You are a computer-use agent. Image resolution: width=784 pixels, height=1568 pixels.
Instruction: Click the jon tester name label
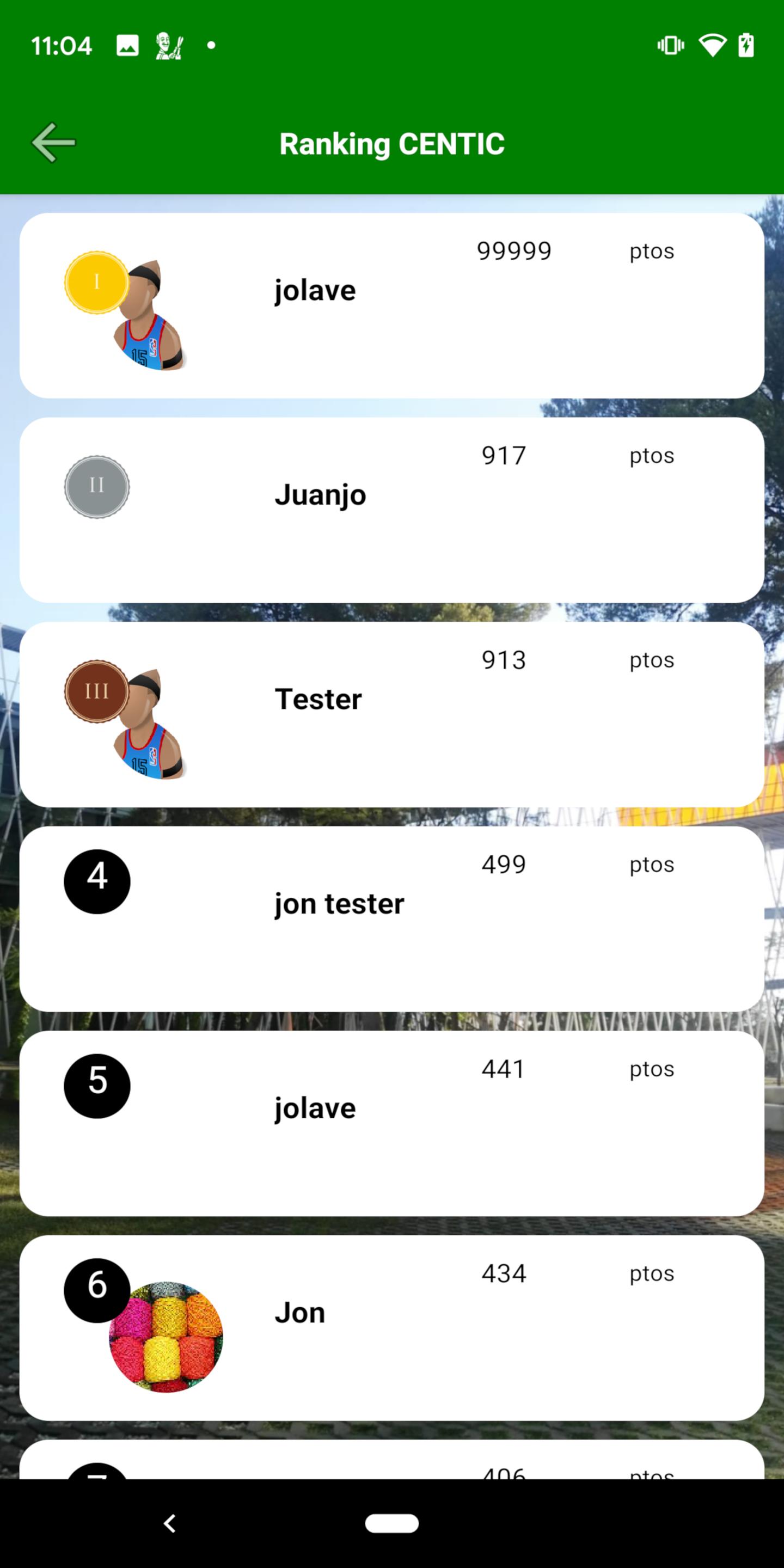pos(339,903)
